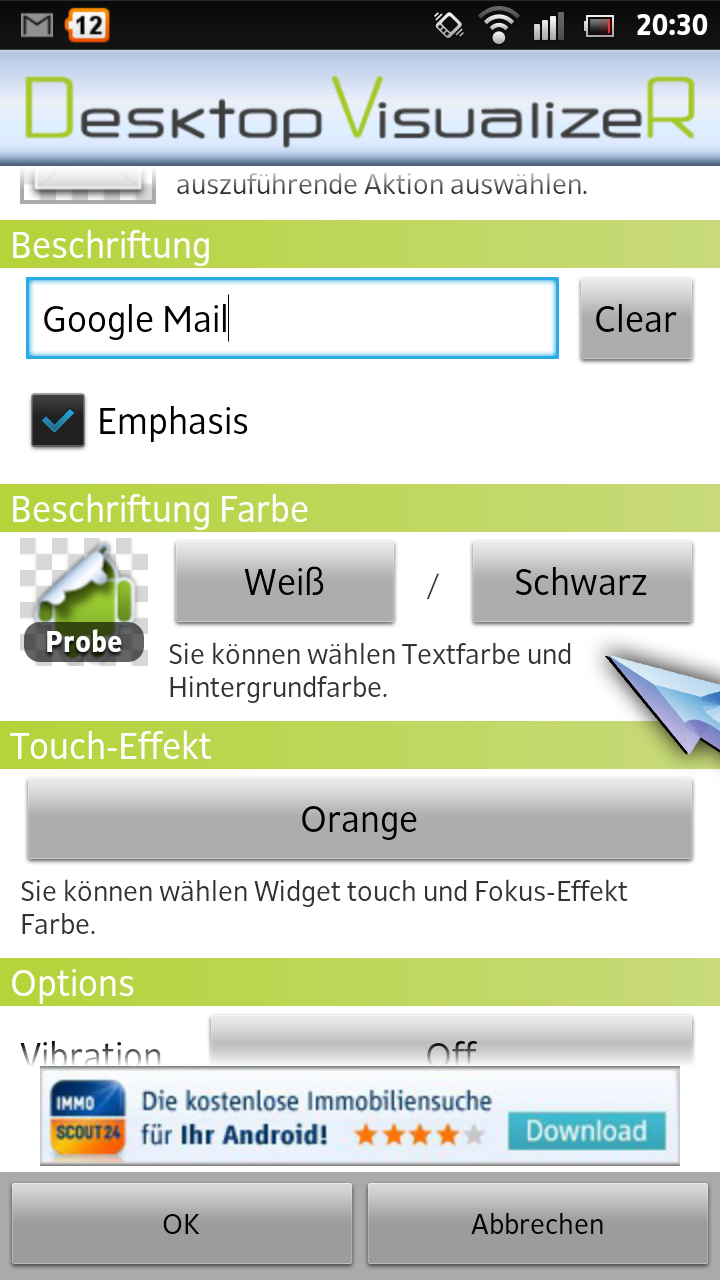The width and height of the screenshot is (720, 1280).
Task: Confirm with the OK button
Action: click(181, 1224)
